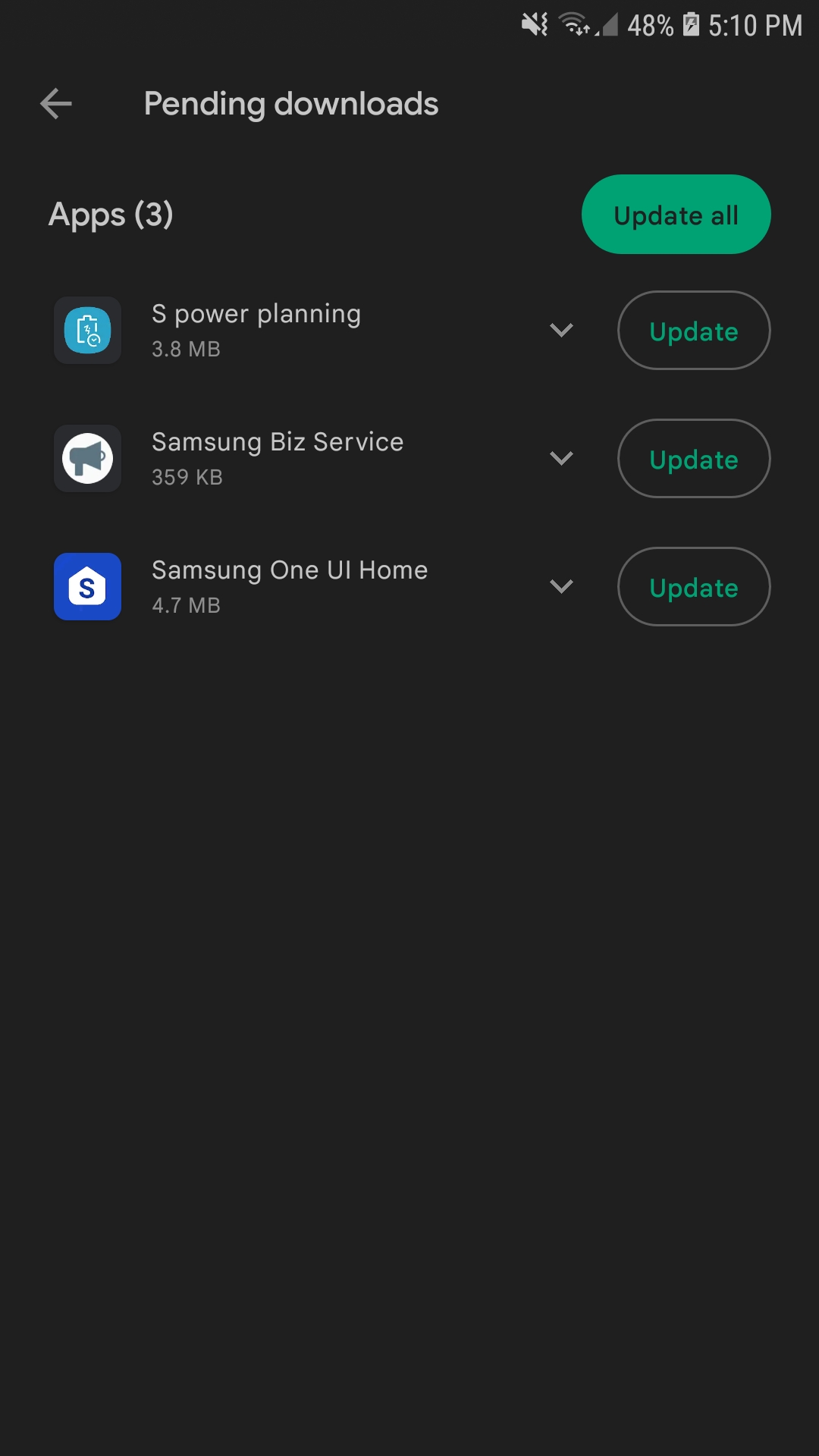Expand details for Samsung Biz Service
Screen dimensions: 819x1456
click(561, 458)
